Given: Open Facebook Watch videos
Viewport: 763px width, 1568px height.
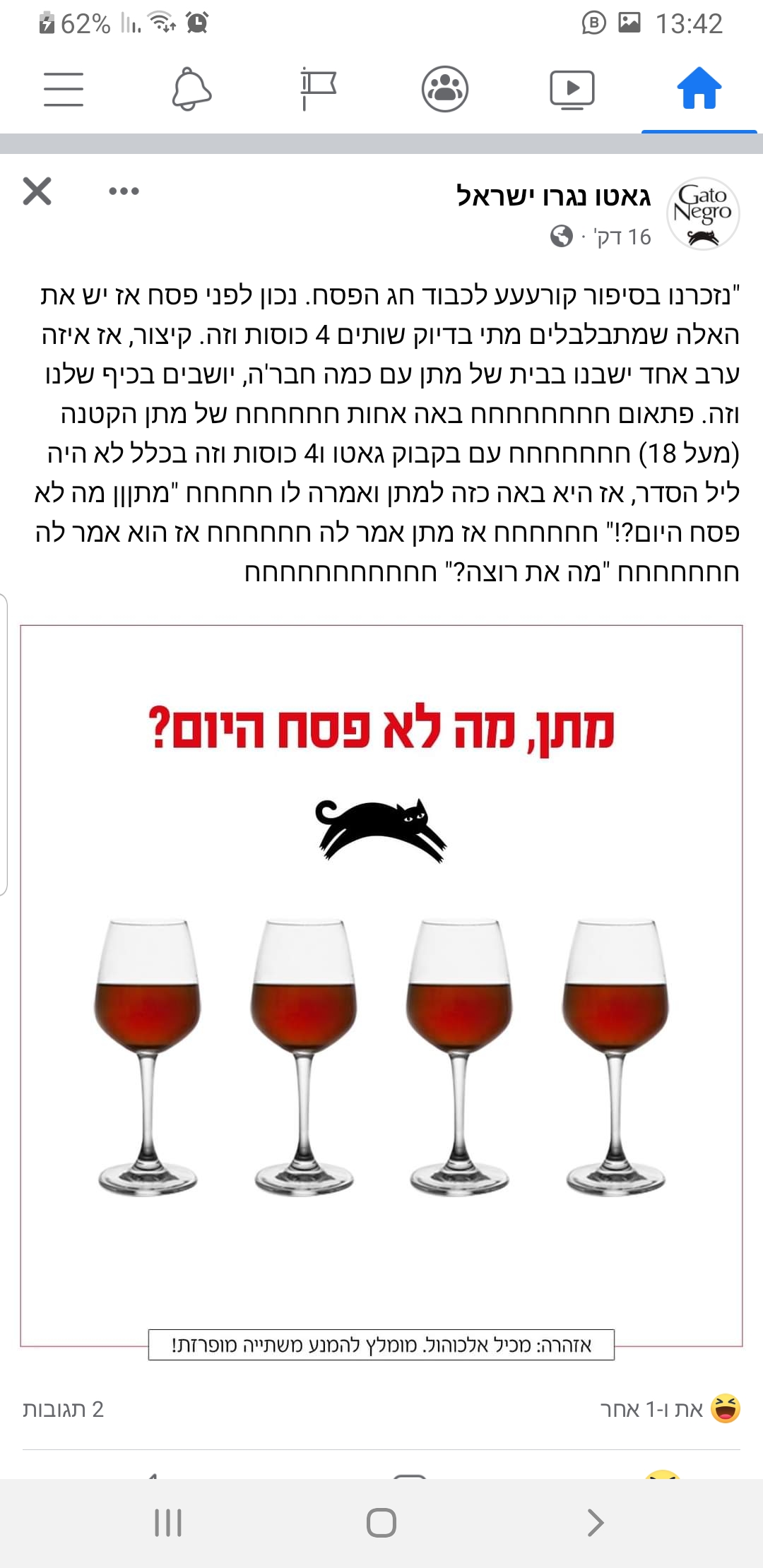Looking at the screenshot, I should pyautogui.click(x=572, y=89).
